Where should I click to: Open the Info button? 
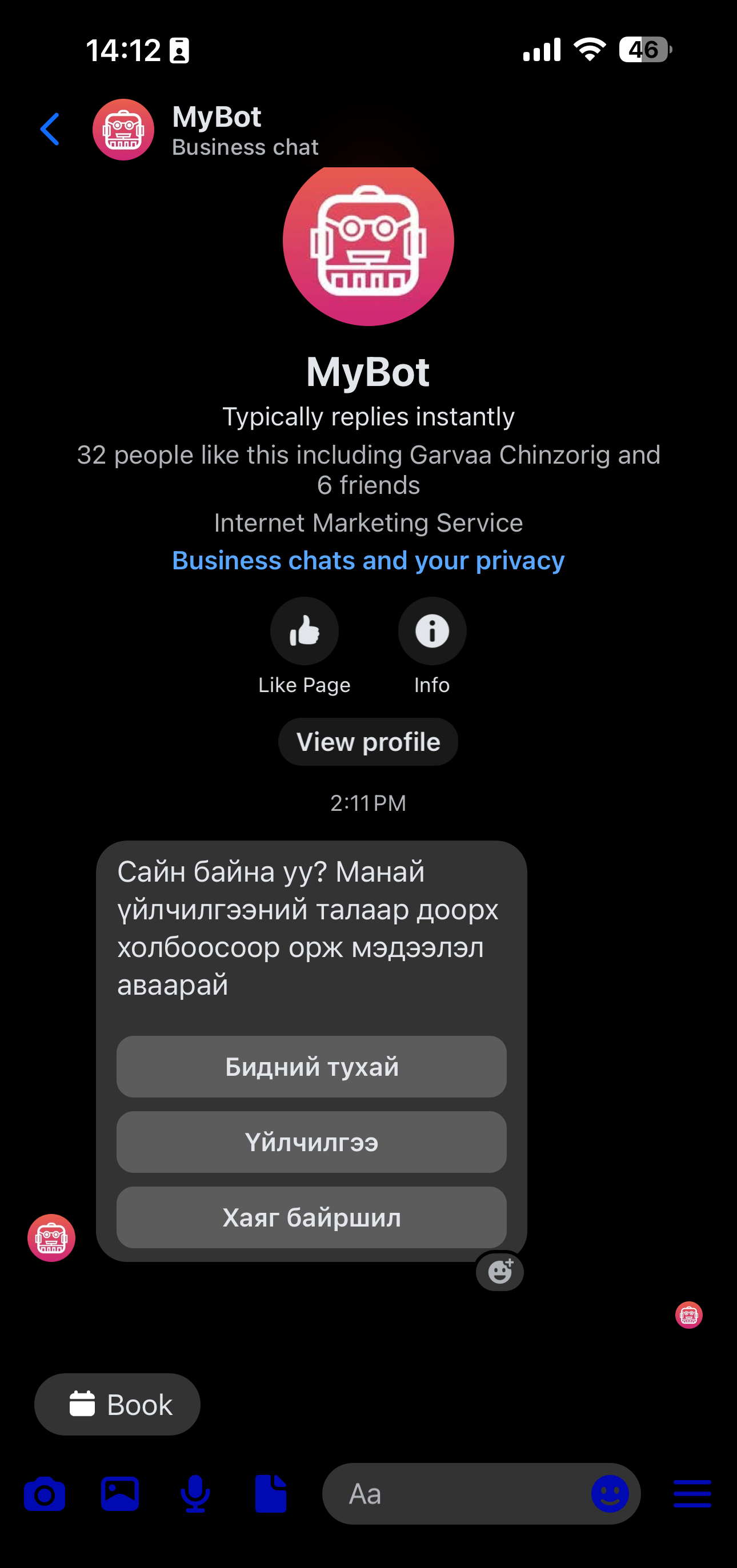[x=432, y=631]
